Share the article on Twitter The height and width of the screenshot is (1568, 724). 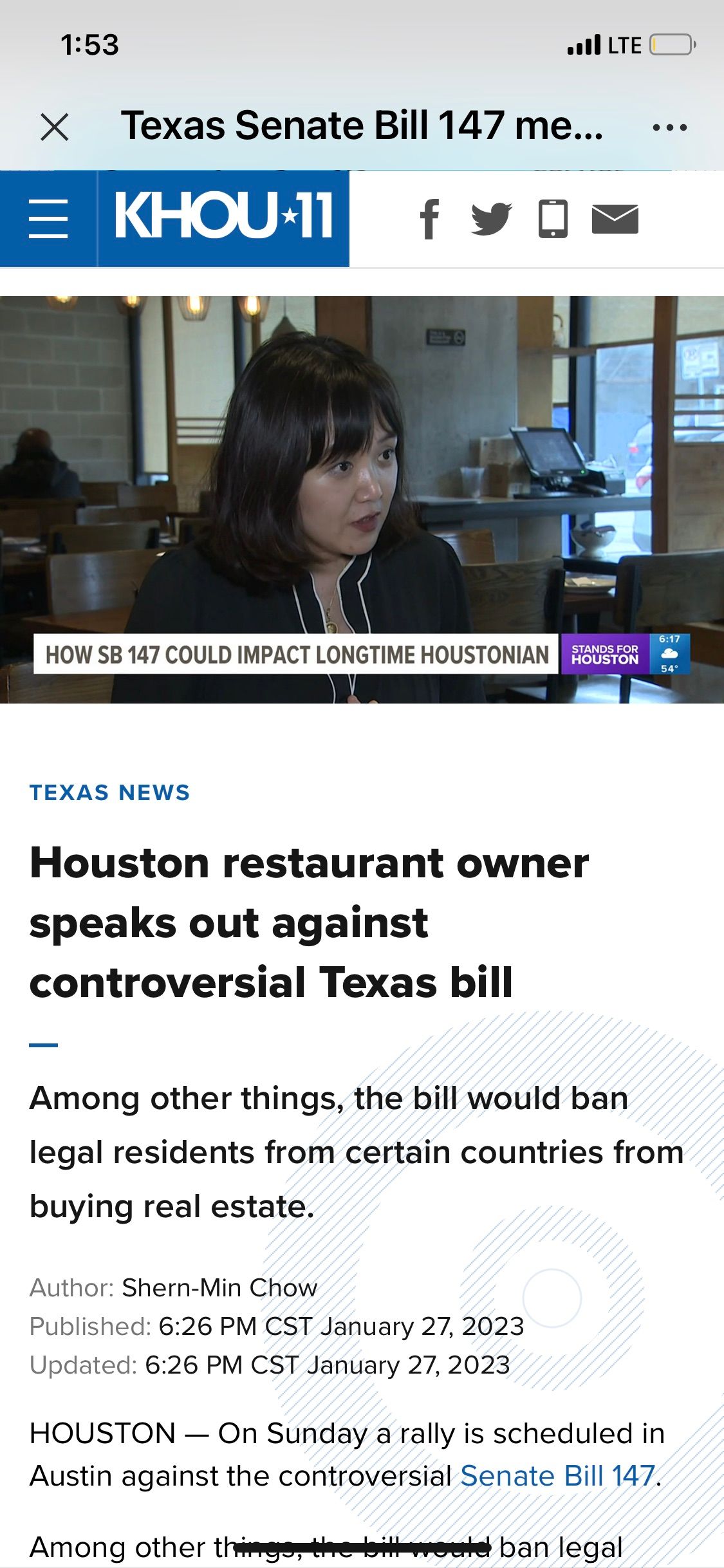coord(491,219)
